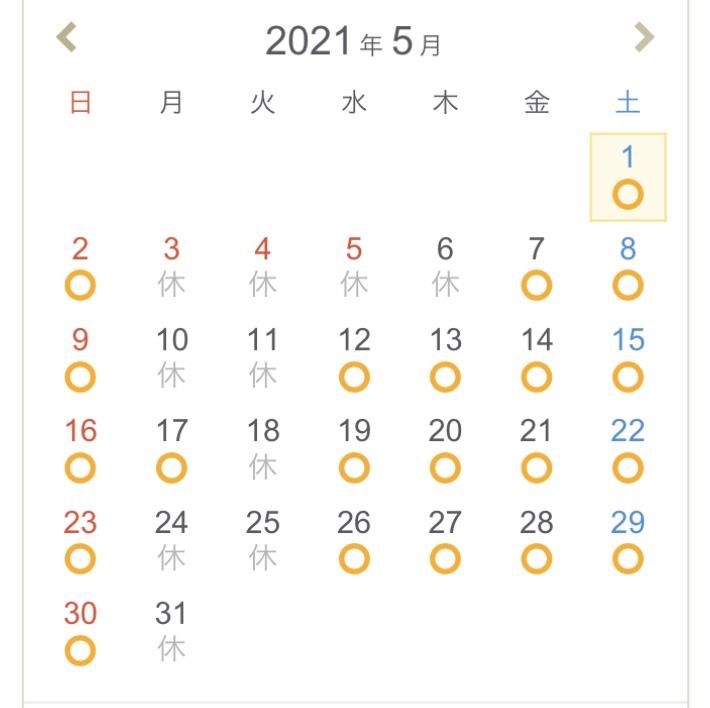Select May 20
This screenshot has height=708, width=710.
tap(445, 450)
